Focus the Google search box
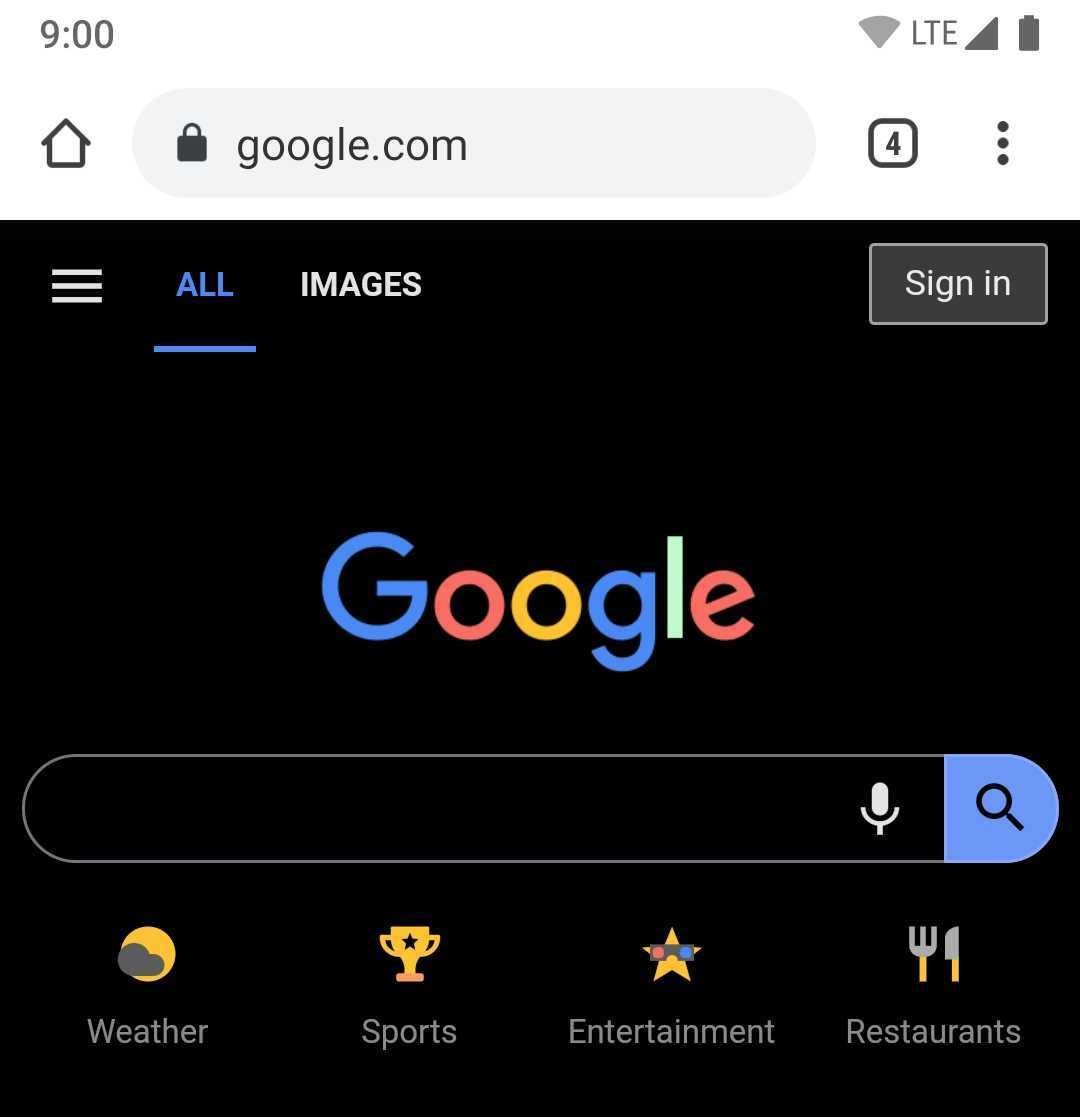Screen dimensions: 1080x1117 (x=430, y=808)
